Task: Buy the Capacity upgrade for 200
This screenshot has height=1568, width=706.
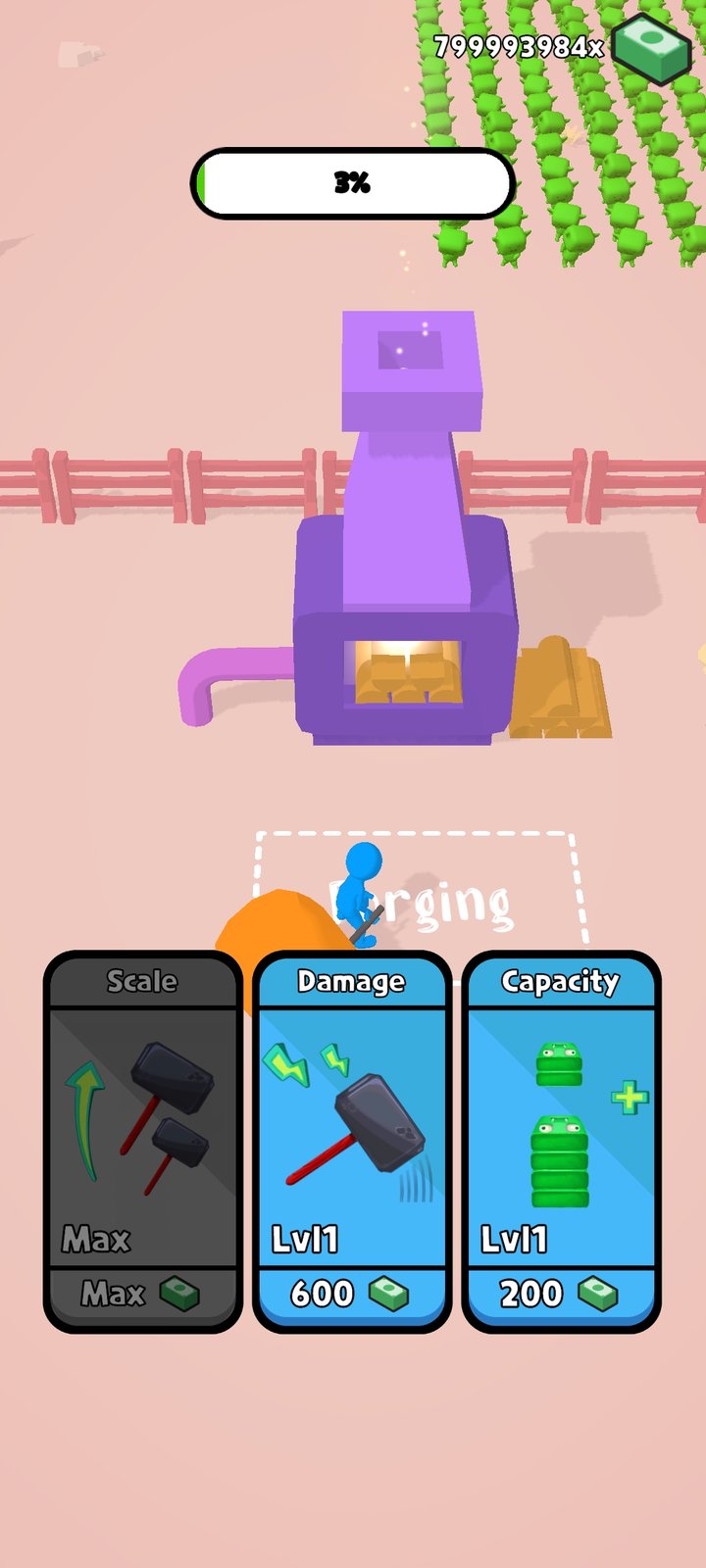Action: point(560,1293)
